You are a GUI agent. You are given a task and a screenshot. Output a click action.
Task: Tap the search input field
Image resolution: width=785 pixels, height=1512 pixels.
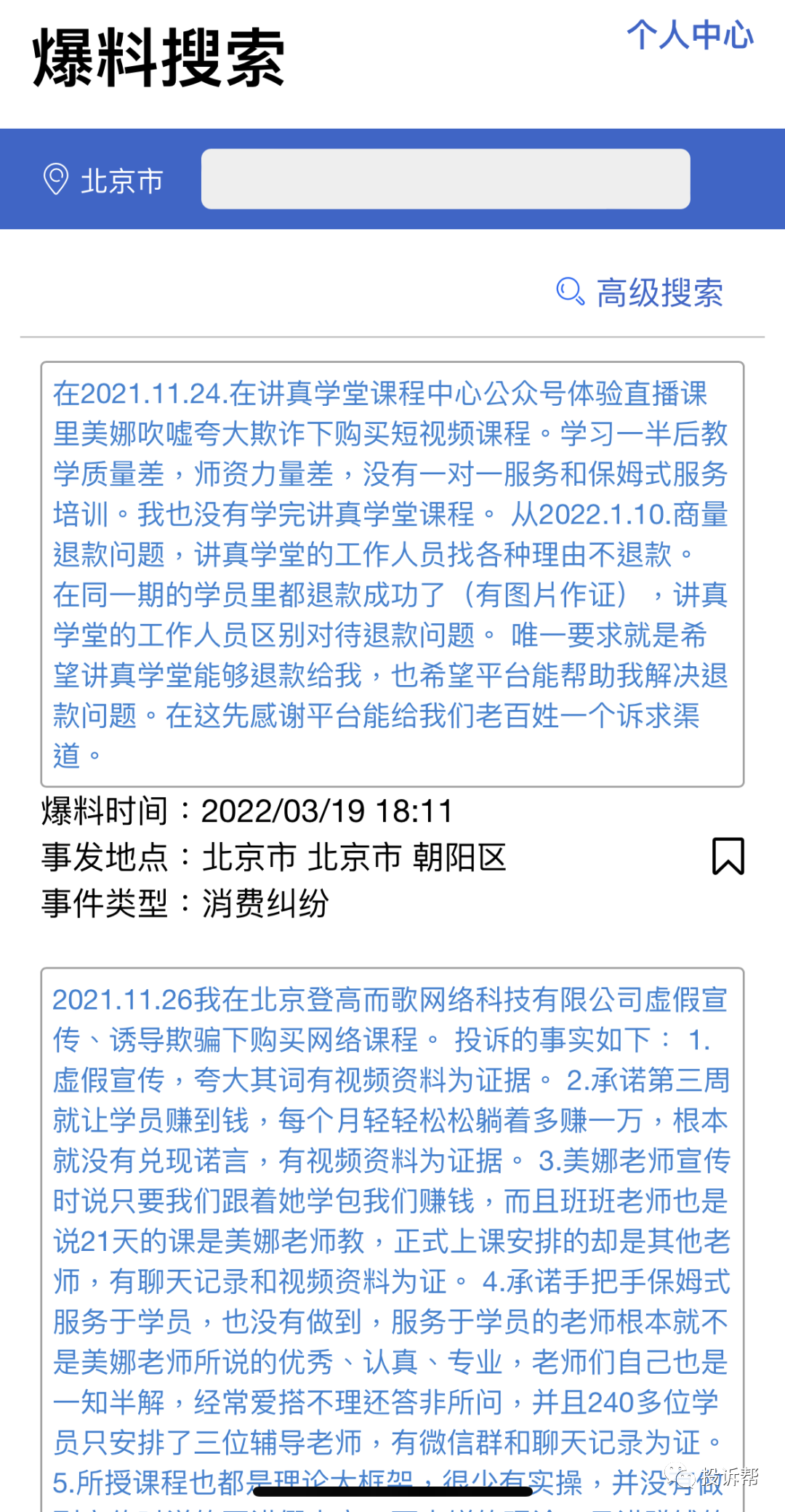445,179
